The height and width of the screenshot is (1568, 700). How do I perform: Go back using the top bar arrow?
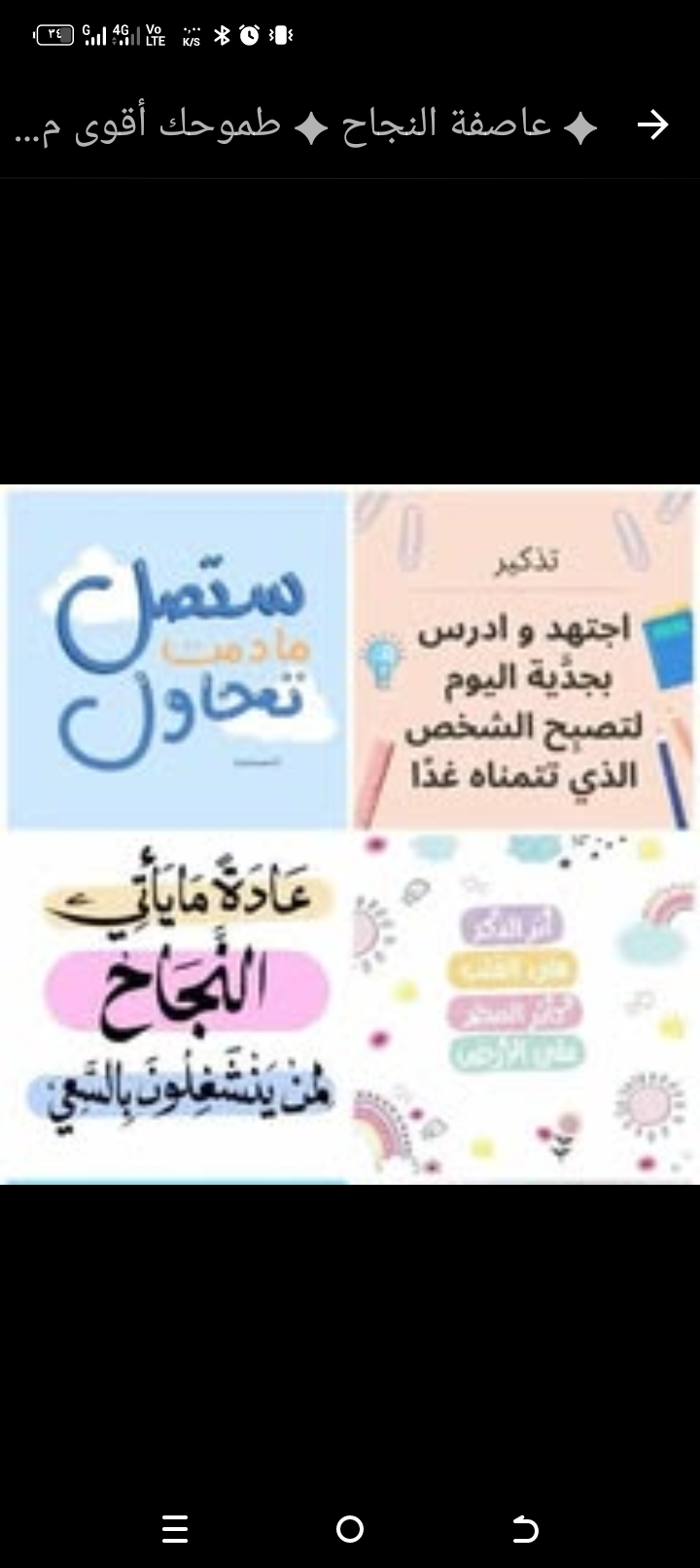click(652, 125)
